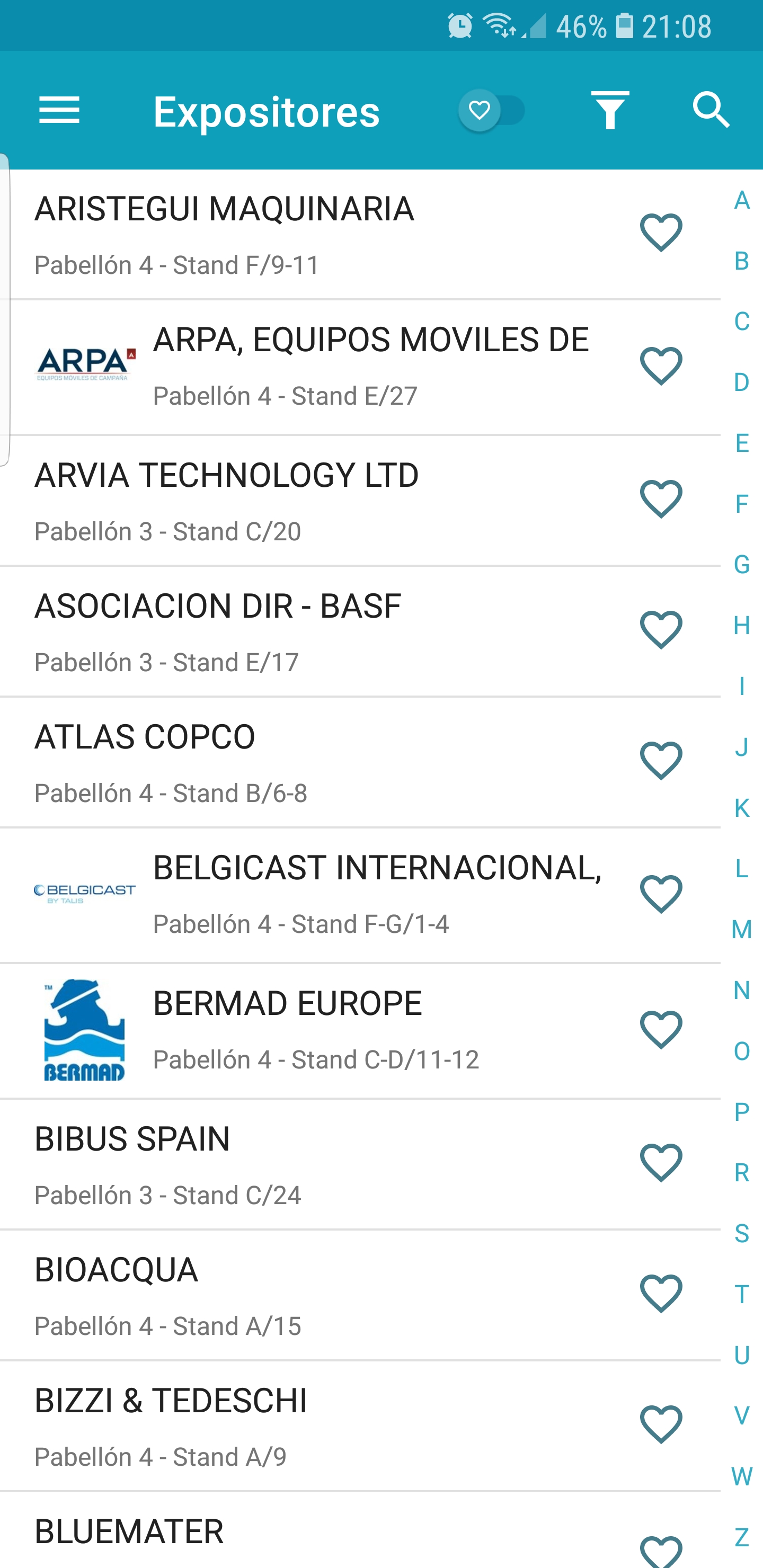Open the ARPA company logo
763x1568 pixels.
click(85, 364)
